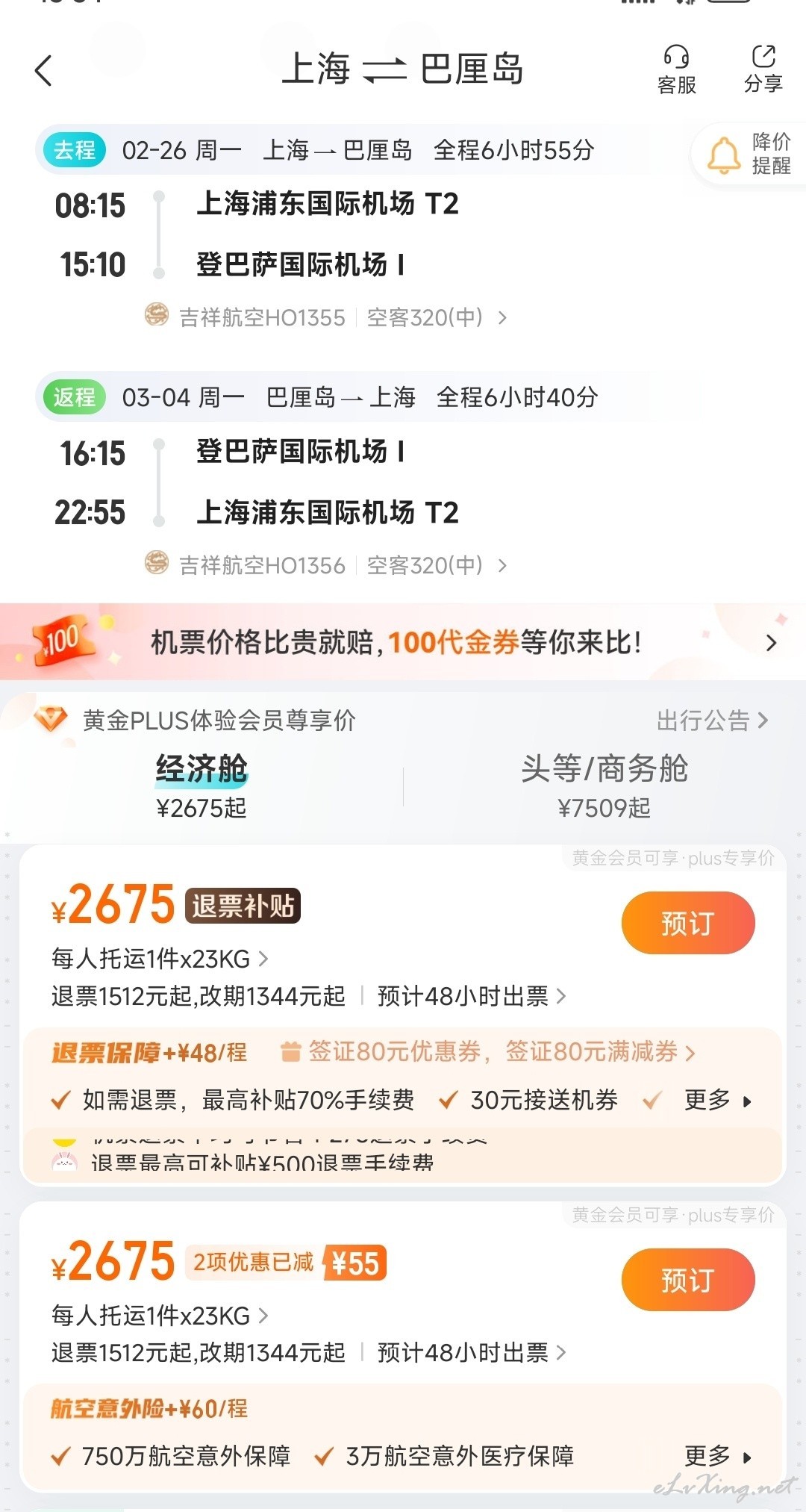
Task: Open flight details for 吉祥航空HO1356
Action: coord(326,565)
